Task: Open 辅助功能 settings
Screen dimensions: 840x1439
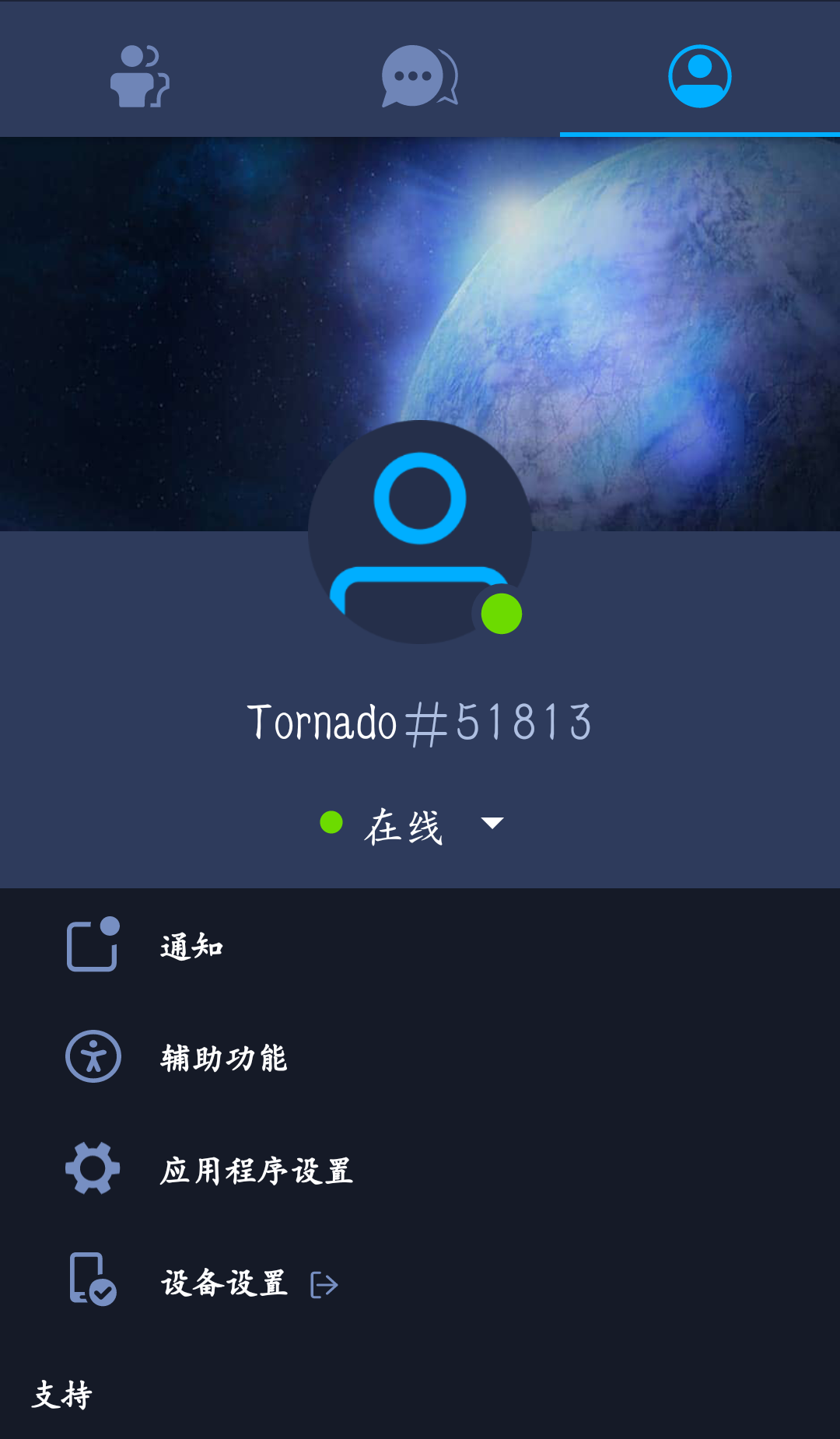Action: coord(420,1058)
